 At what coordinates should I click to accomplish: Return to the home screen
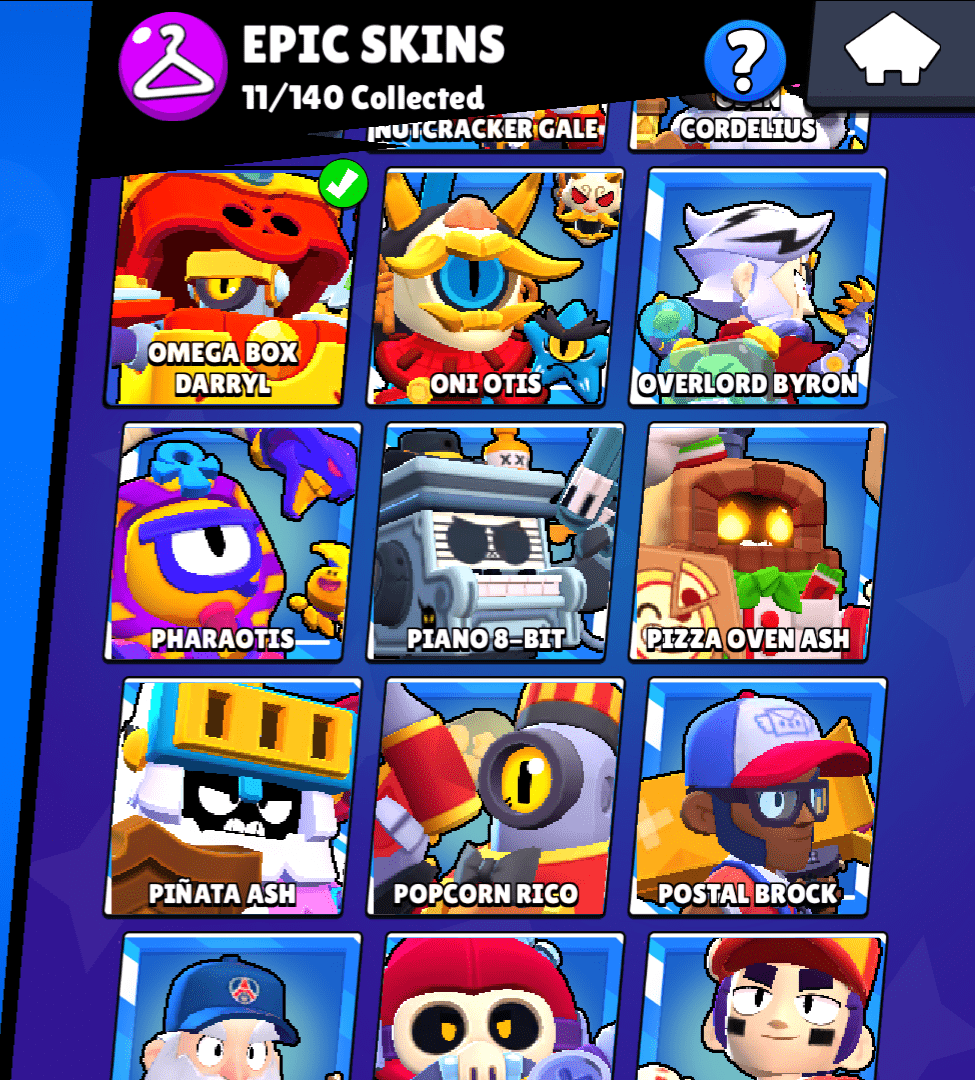tap(891, 52)
